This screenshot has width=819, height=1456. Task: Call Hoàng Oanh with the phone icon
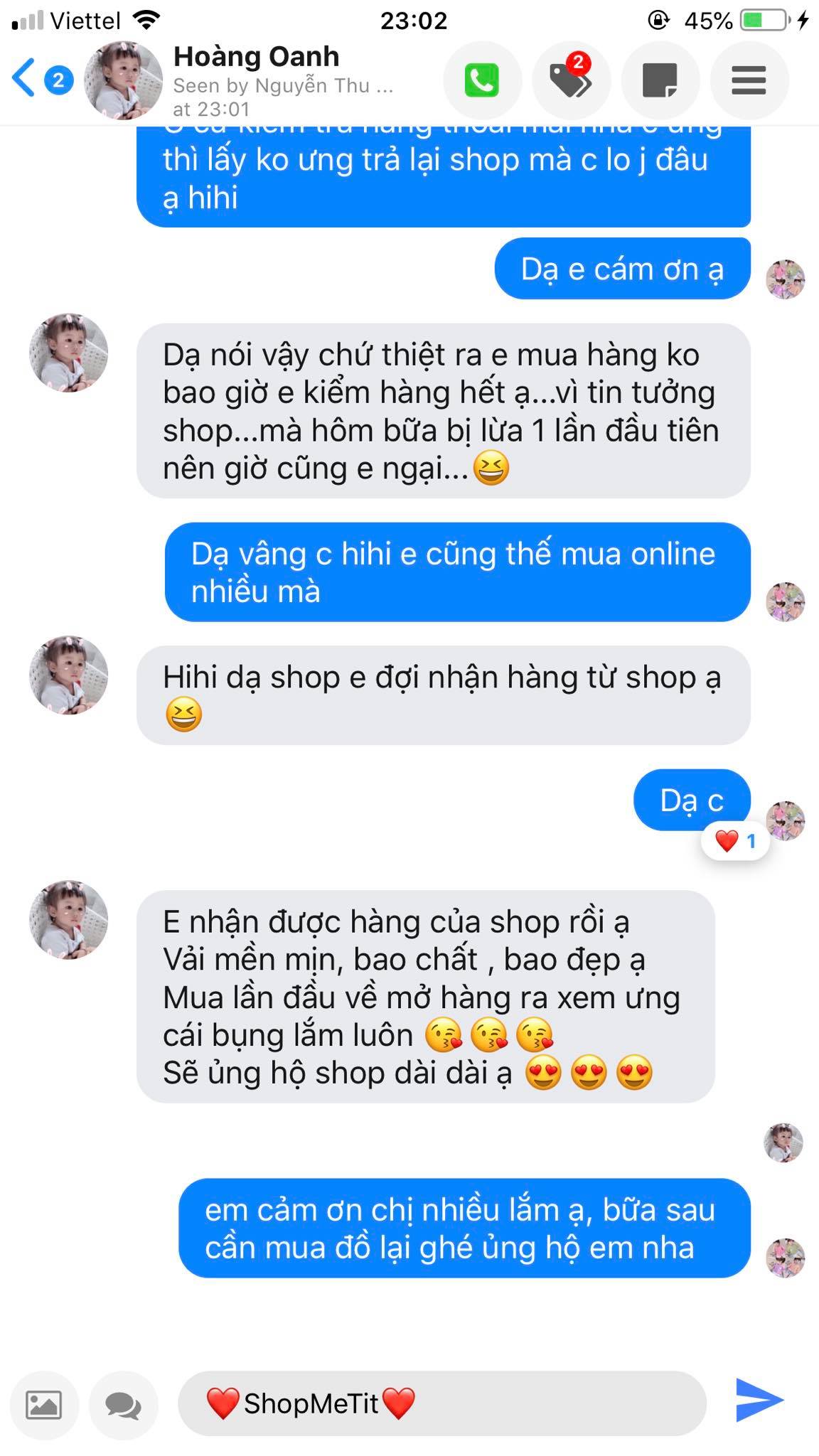pos(481,80)
